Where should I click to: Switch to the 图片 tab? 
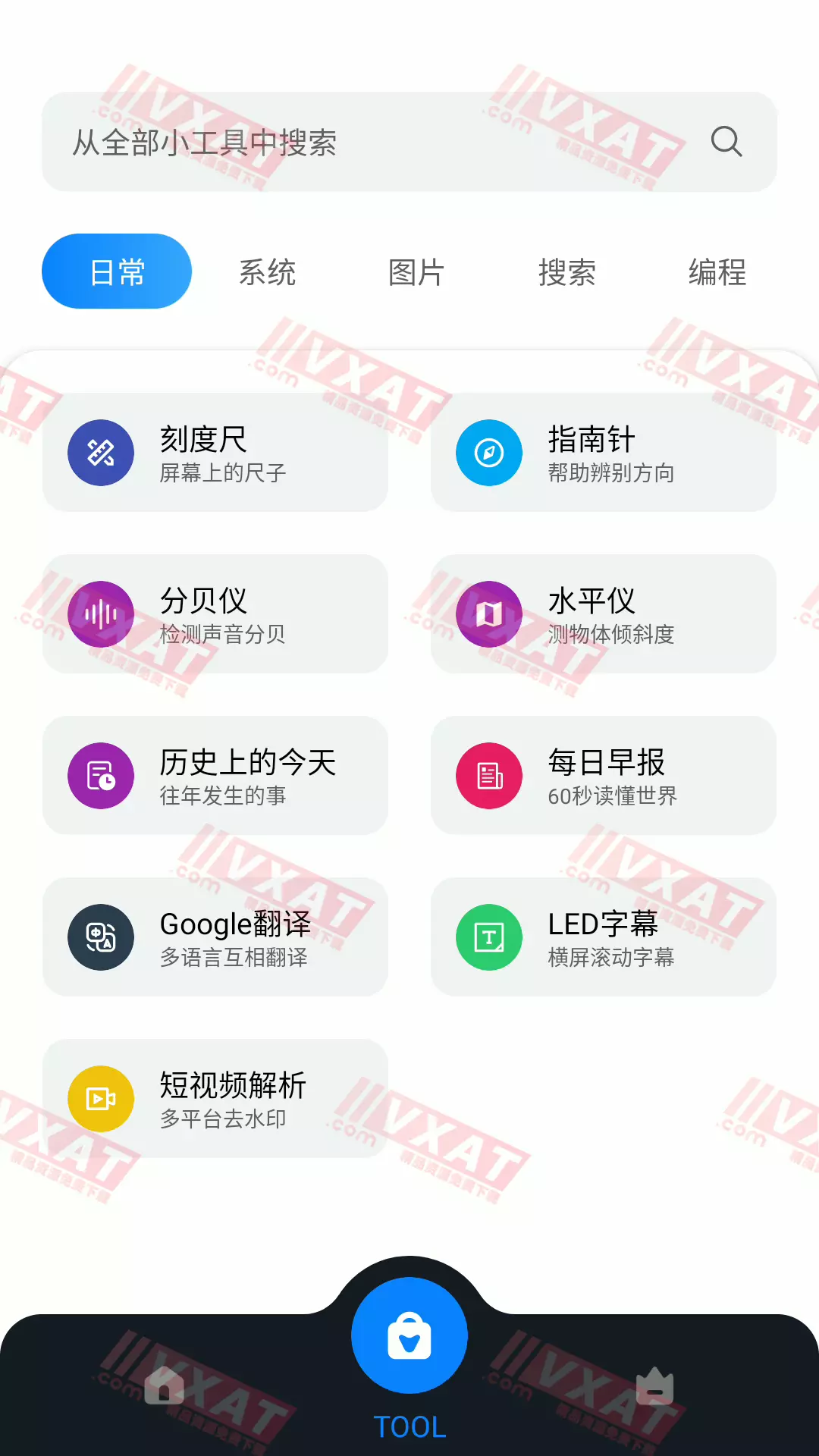tap(416, 271)
